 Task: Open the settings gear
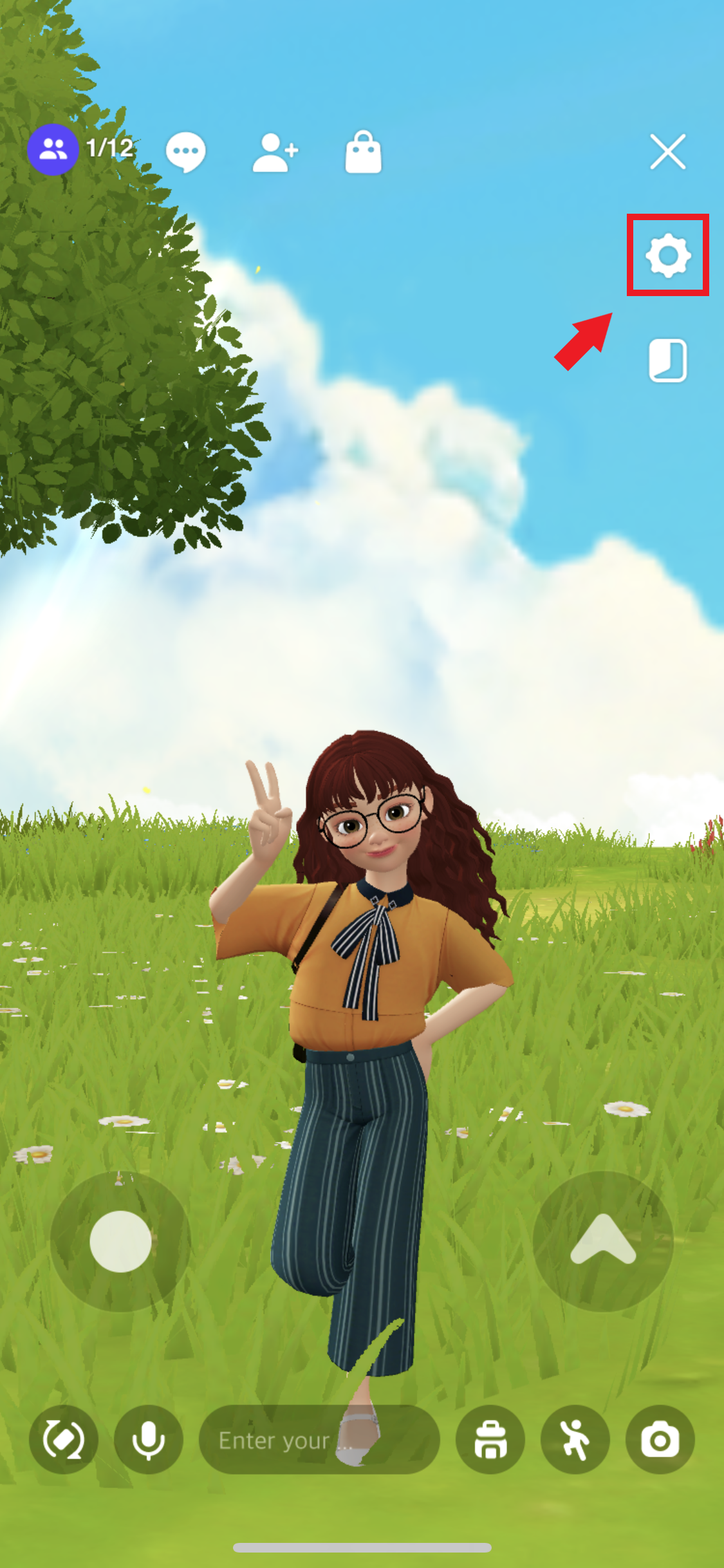pyautogui.click(x=667, y=255)
